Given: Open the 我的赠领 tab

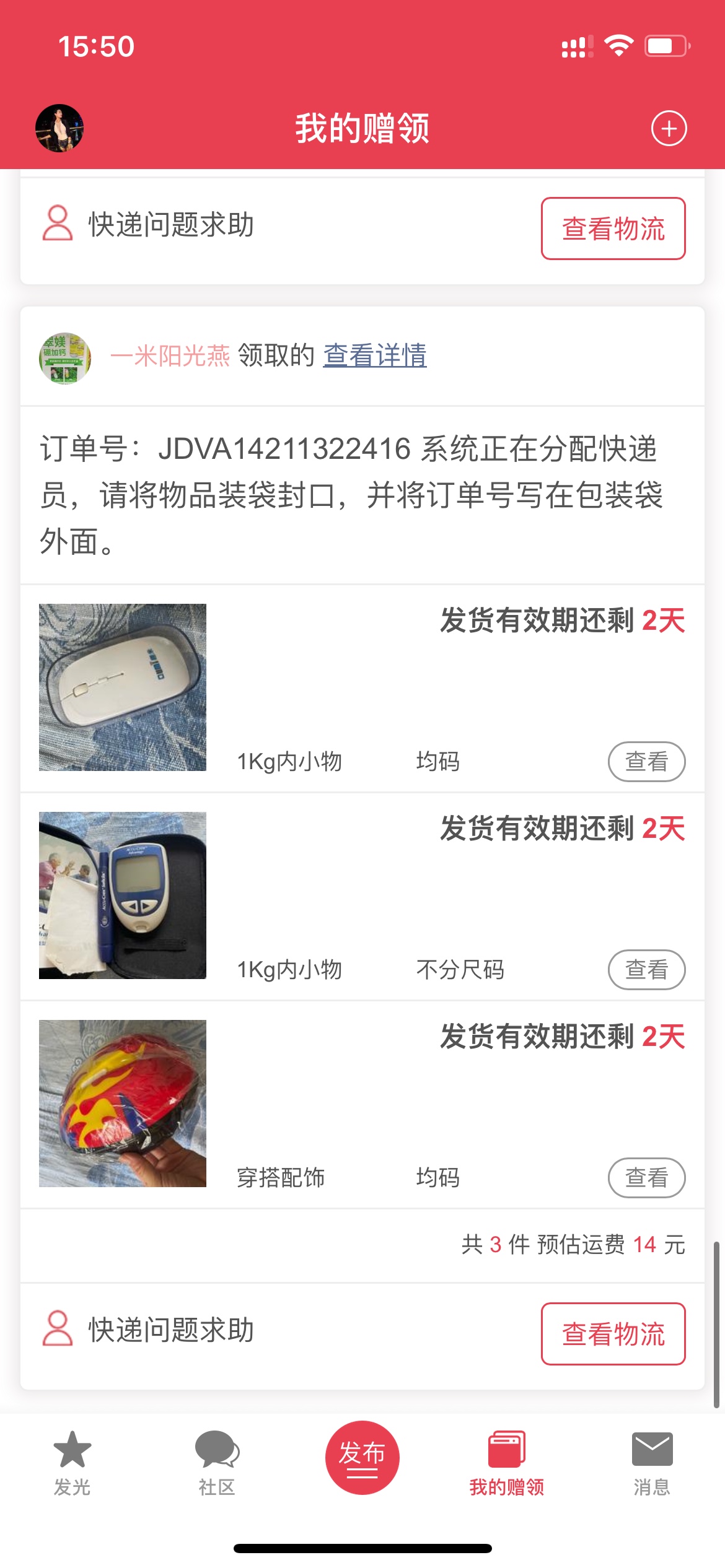Looking at the screenshot, I should coord(507,1463).
